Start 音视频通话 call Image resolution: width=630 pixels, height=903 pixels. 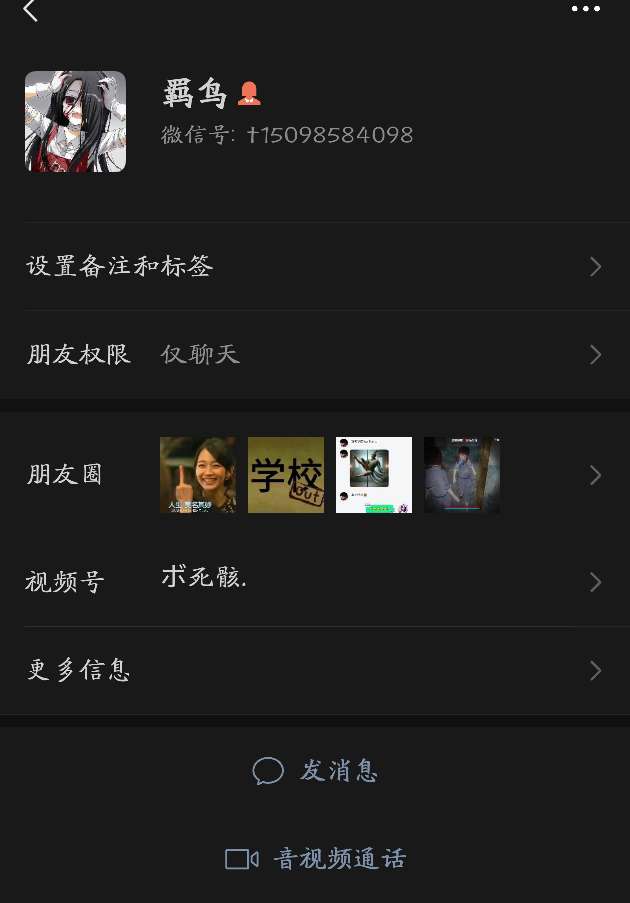click(x=315, y=859)
